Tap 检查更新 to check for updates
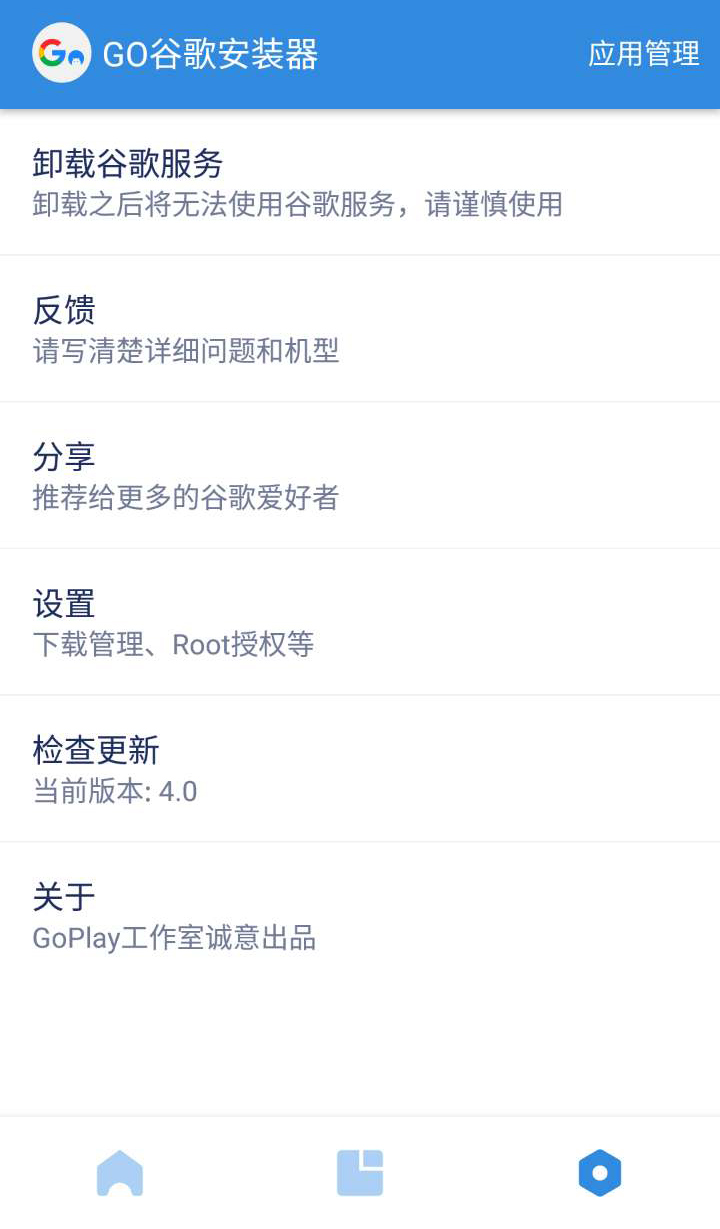The width and height of the screenshot is (720, 1229). coord(360,767)
